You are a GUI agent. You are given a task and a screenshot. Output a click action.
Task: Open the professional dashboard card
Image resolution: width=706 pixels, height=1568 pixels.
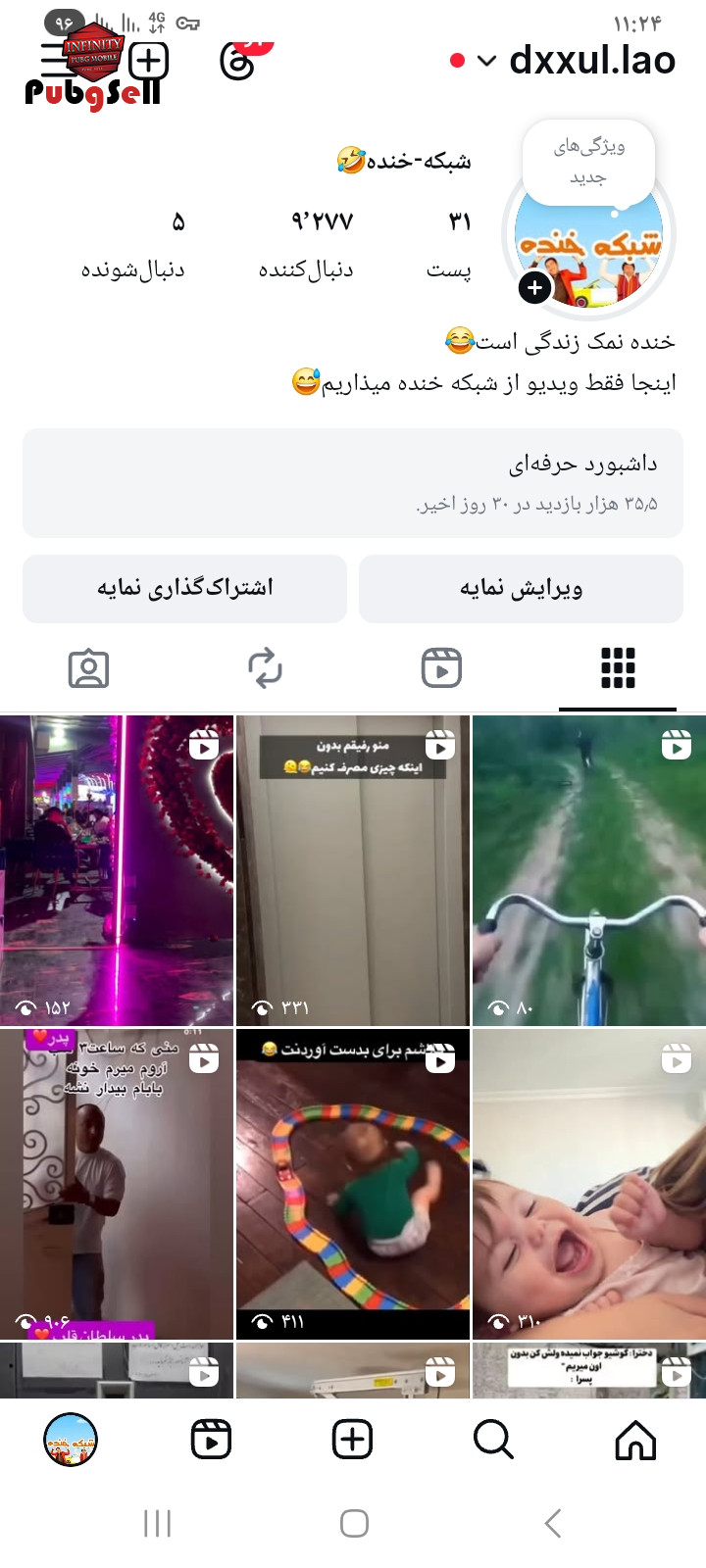click(353, 482)
